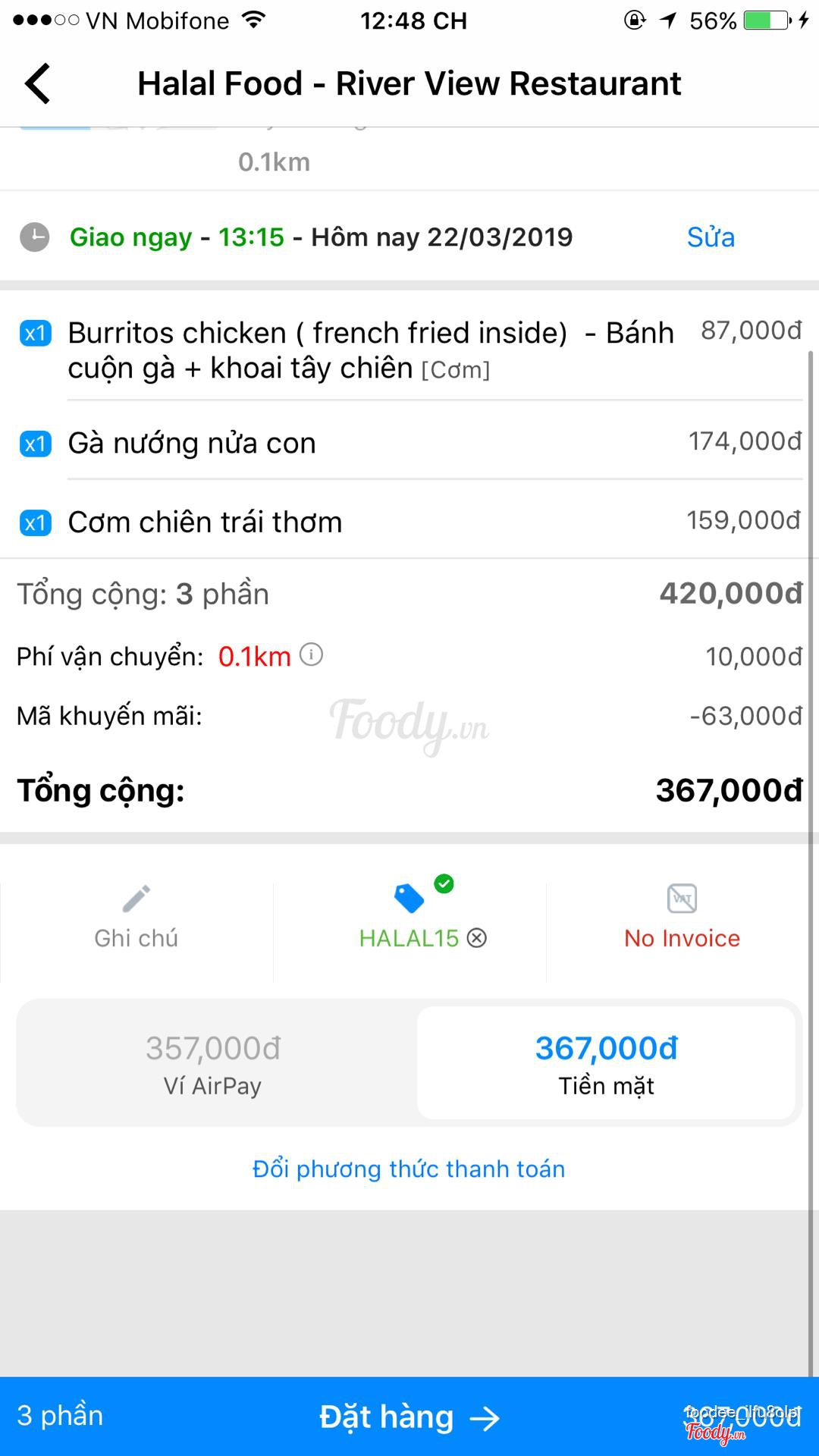The width and height of the screenshot is (819, 1456).
Task: Tap Sửa to edit delivery time
Action: coord(710,237)
